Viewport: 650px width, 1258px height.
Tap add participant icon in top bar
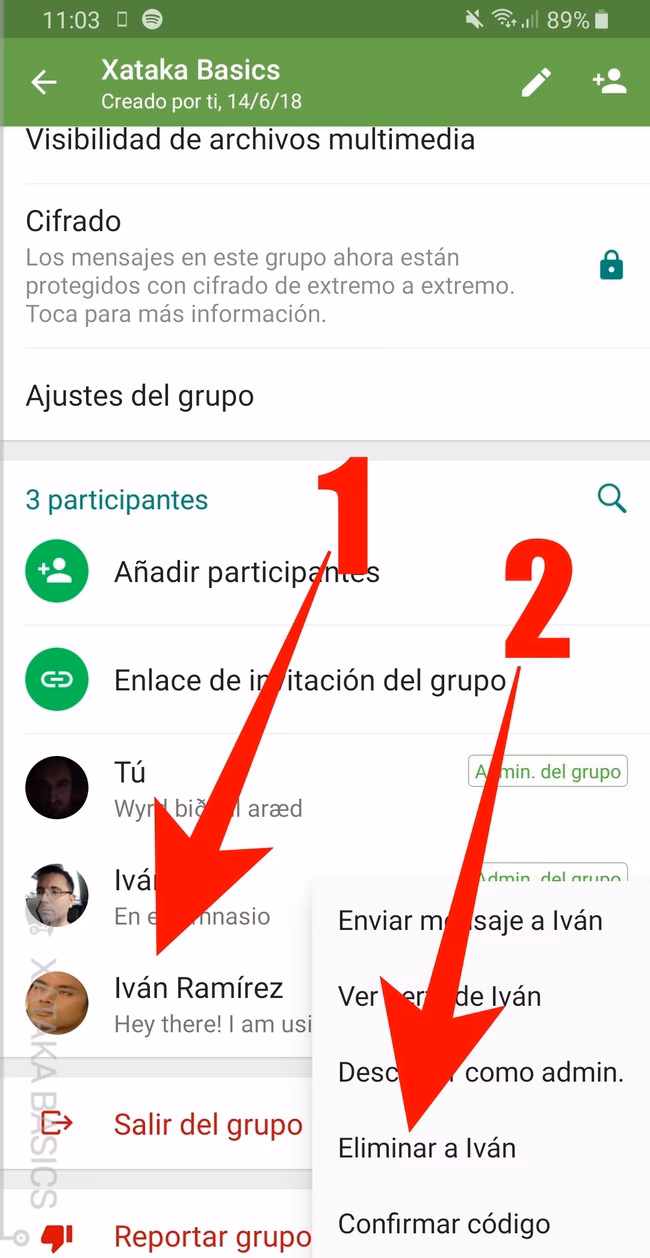pyautogui.click(x=608, y=83)
